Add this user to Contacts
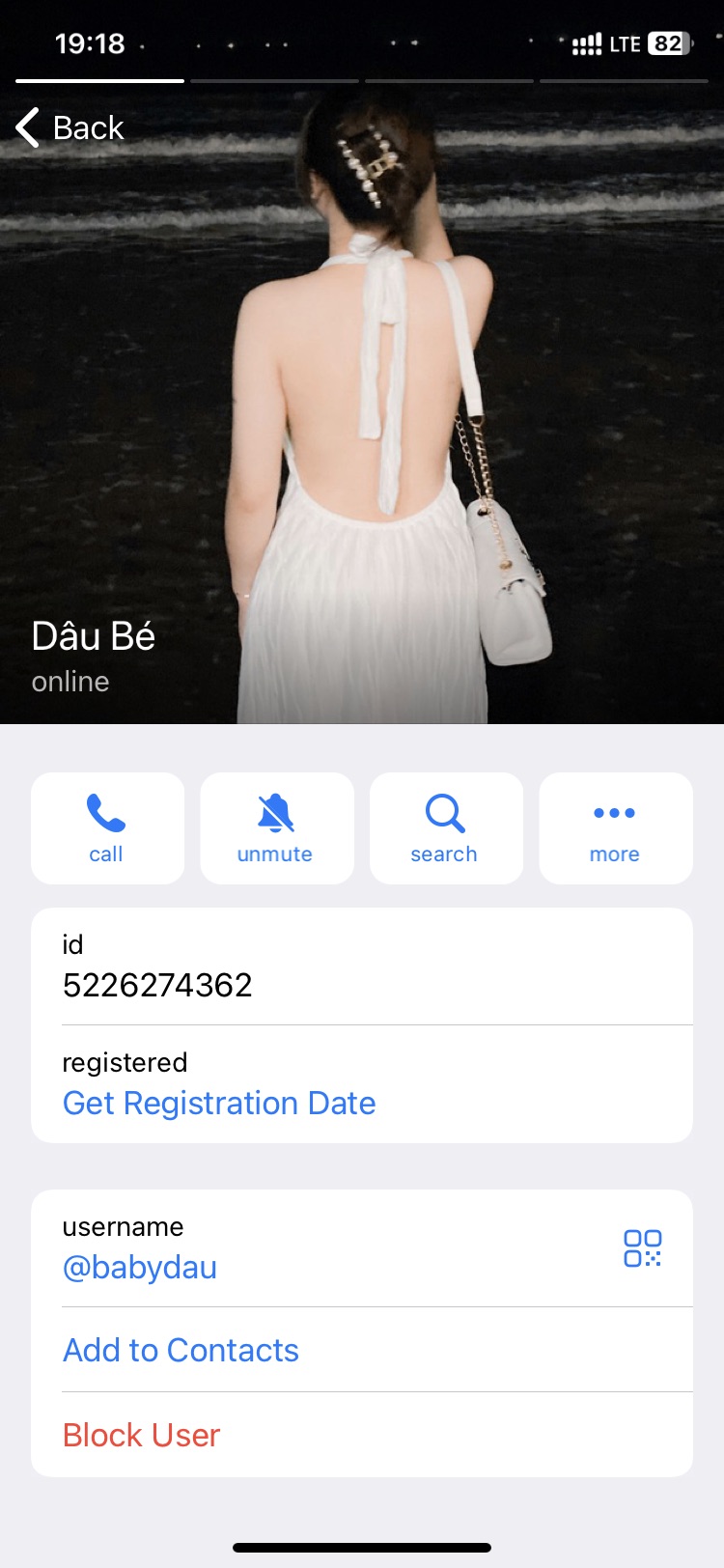724x1568 pixels. tap(181, 1350)
